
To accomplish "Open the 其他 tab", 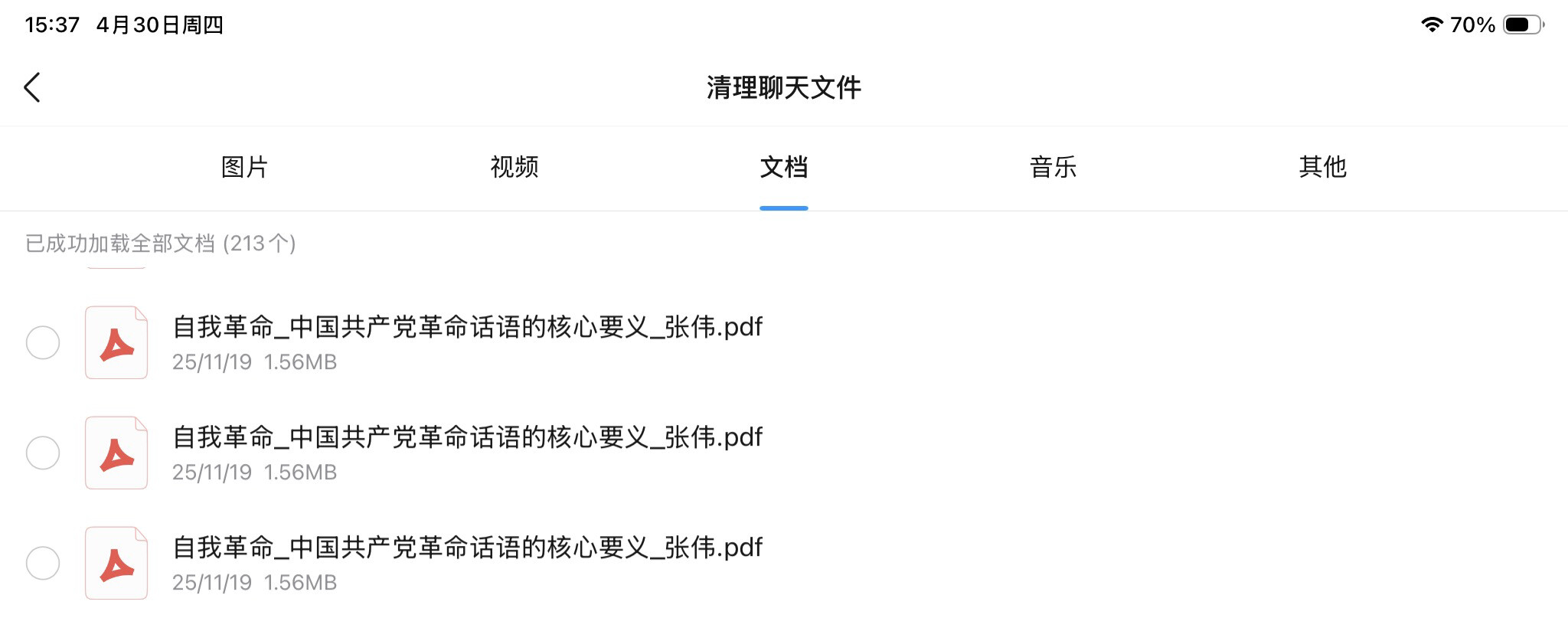I will pyautogui.click(x=1322, y=167).
